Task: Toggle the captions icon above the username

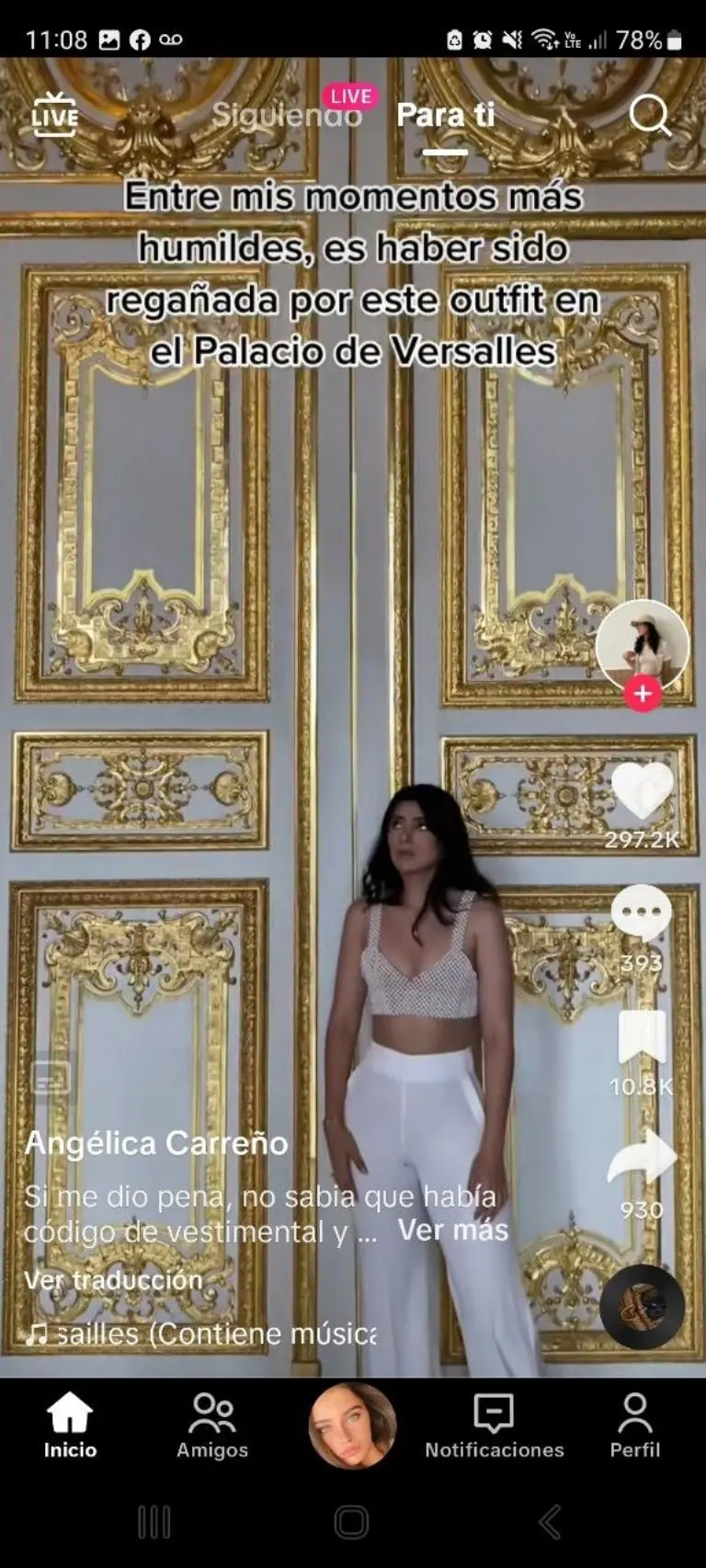Action: (51, 1077)
